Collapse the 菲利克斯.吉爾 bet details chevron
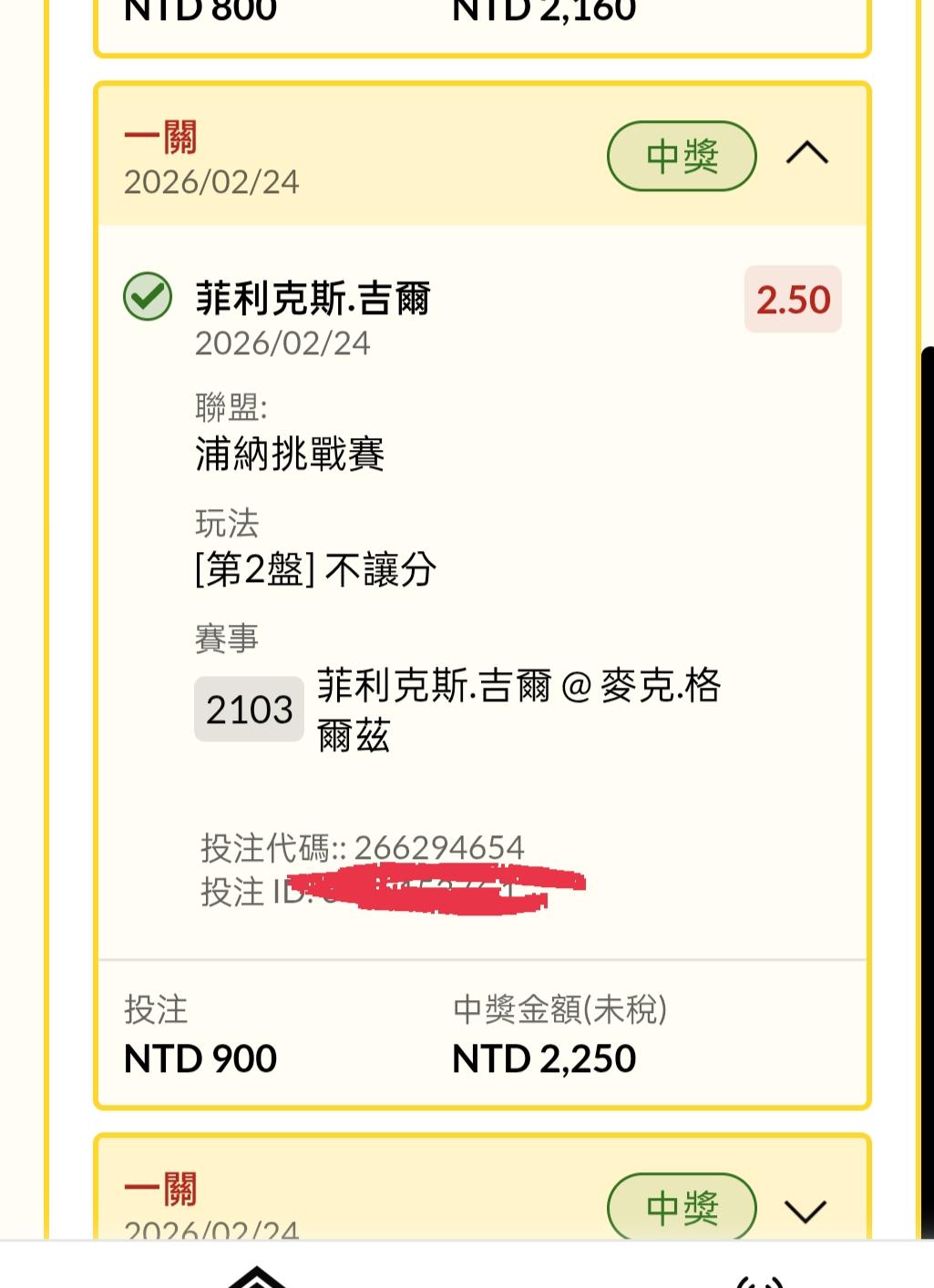934x1288 pixels. pyautogui.click(x=806, y=155)
